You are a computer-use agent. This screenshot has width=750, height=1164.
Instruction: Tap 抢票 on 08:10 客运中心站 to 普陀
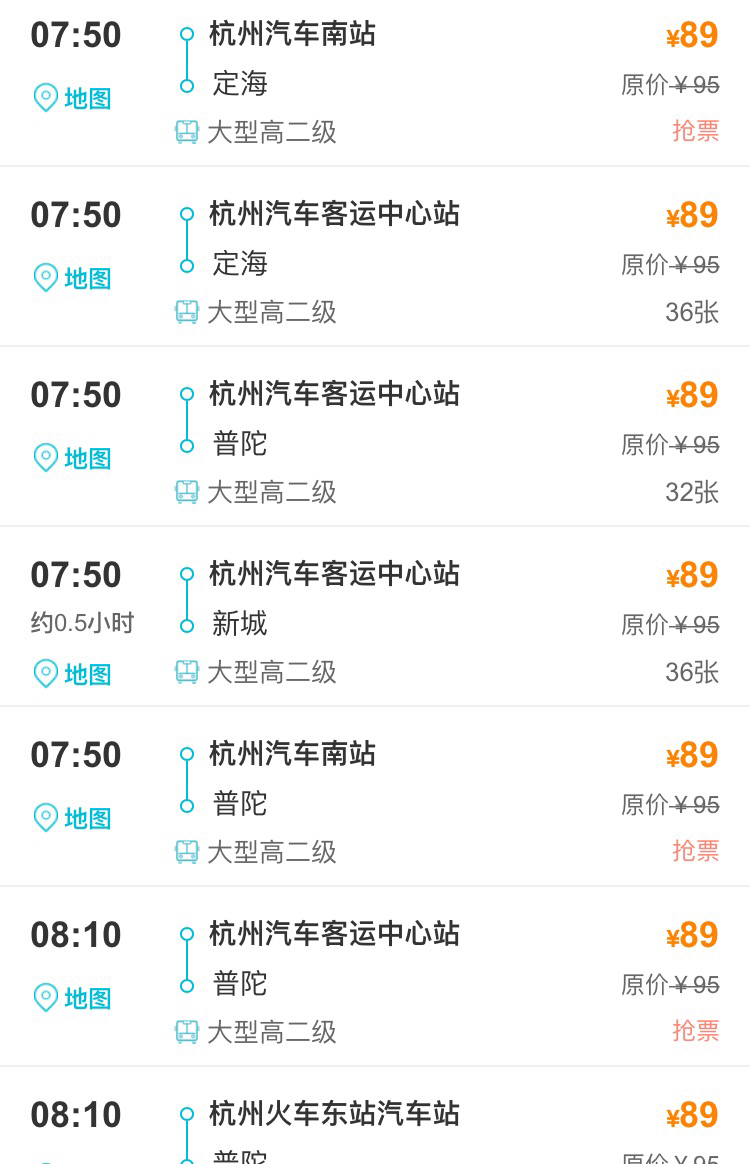pos(695,1031)
